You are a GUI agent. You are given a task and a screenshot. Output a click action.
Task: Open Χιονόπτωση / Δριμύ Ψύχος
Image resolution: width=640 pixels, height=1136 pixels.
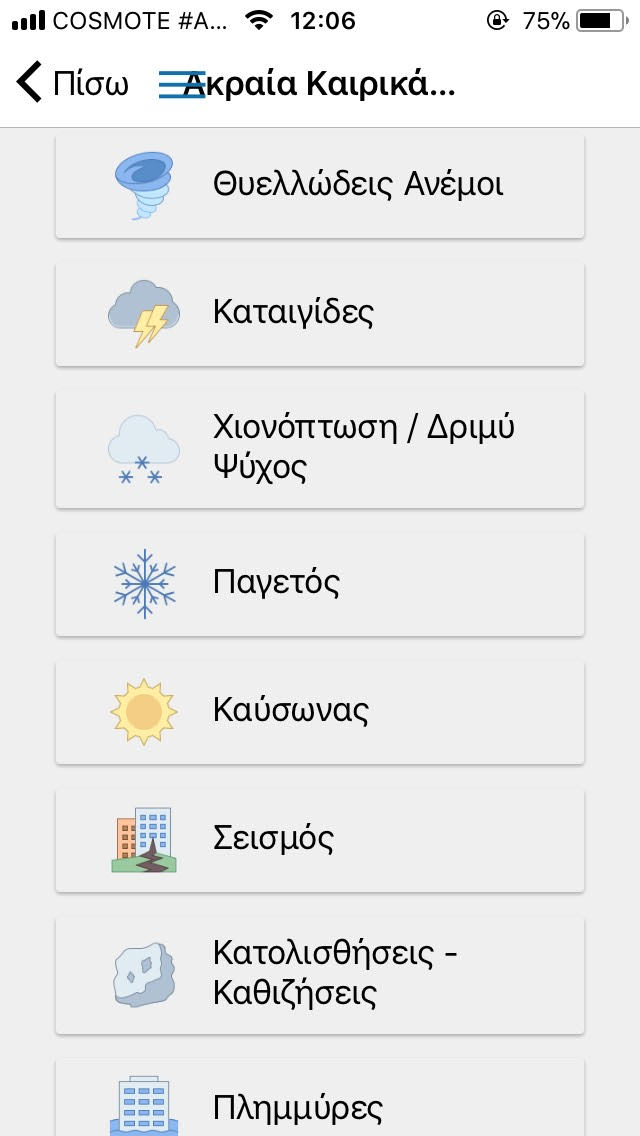(x=320, y=448)
